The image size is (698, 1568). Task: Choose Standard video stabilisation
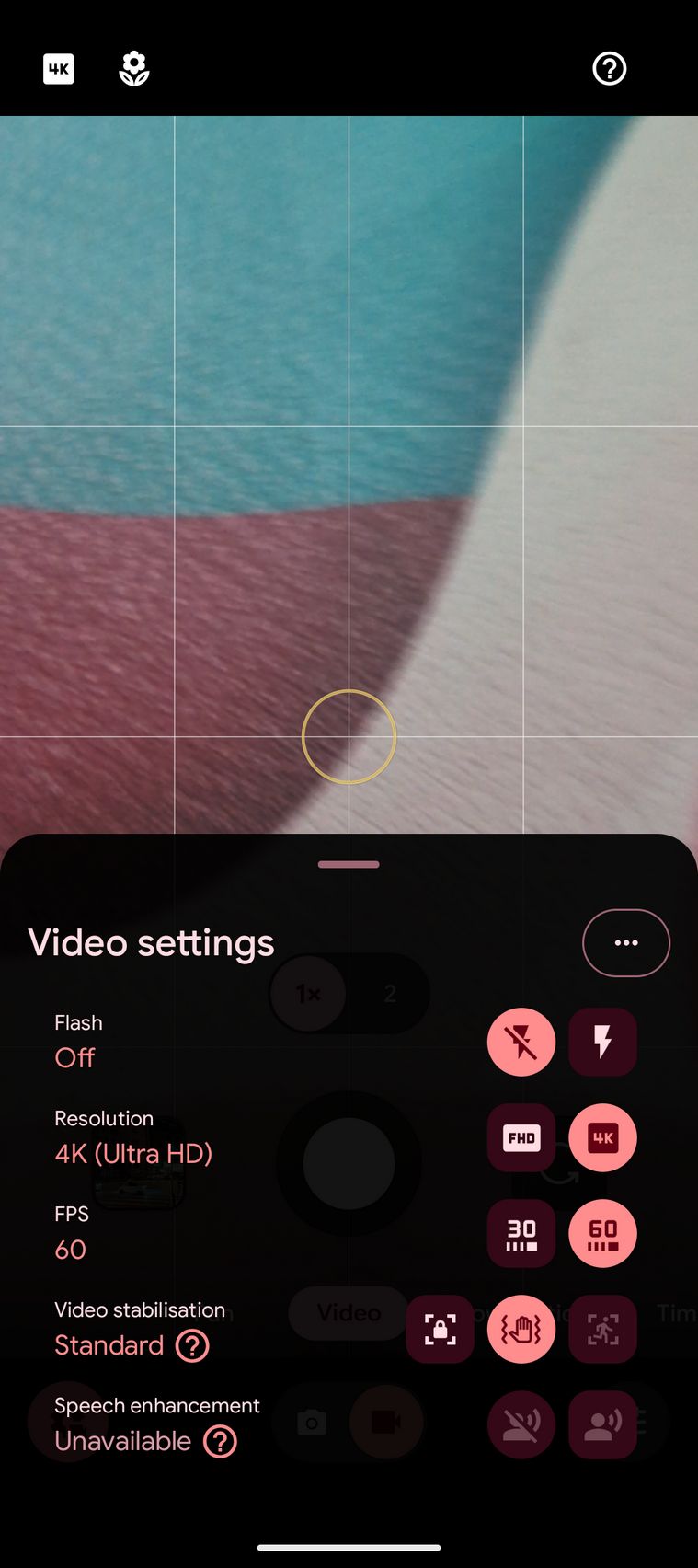coord(521,1329)
